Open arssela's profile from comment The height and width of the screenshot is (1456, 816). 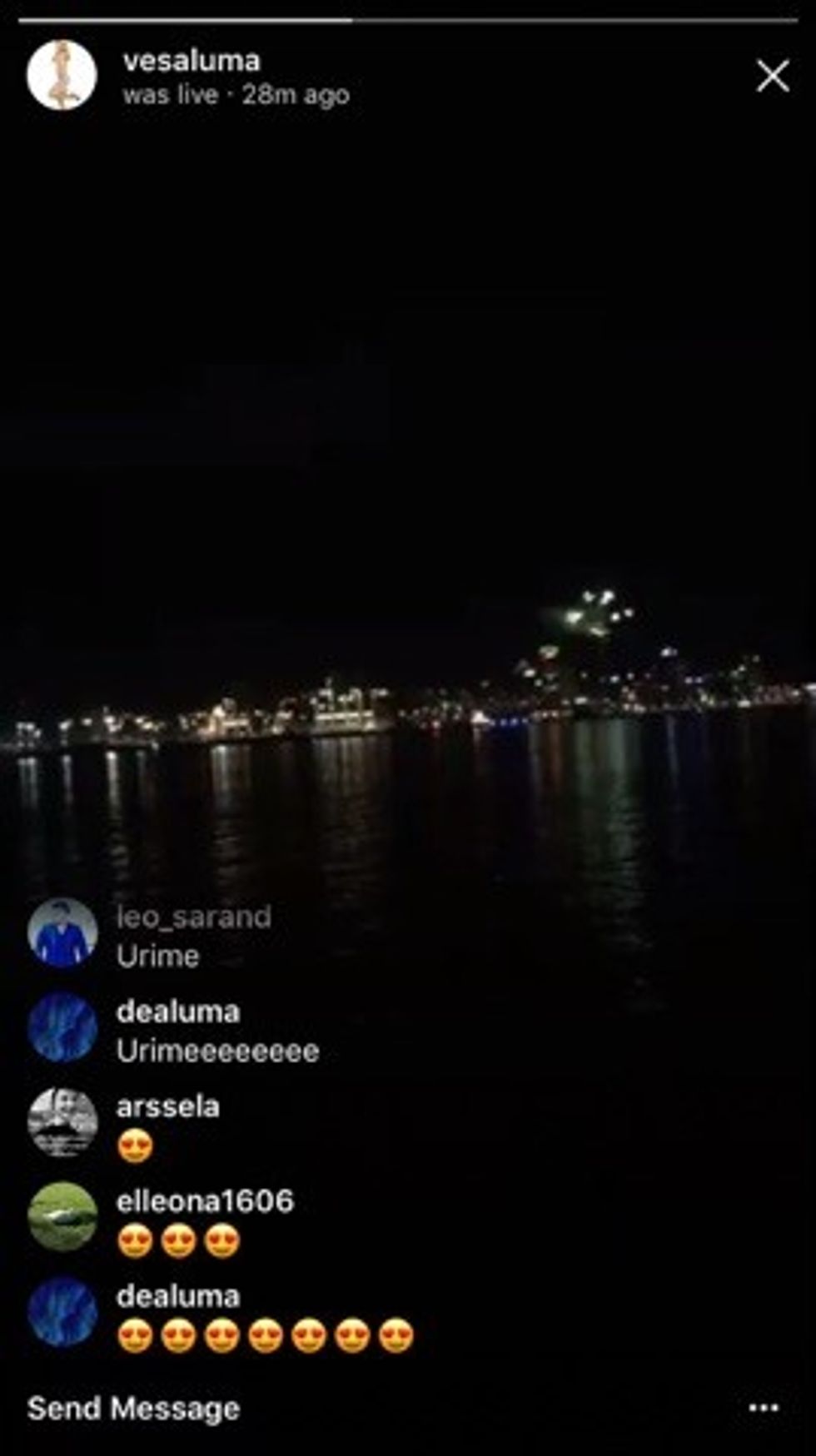(x=167, y=1106)
